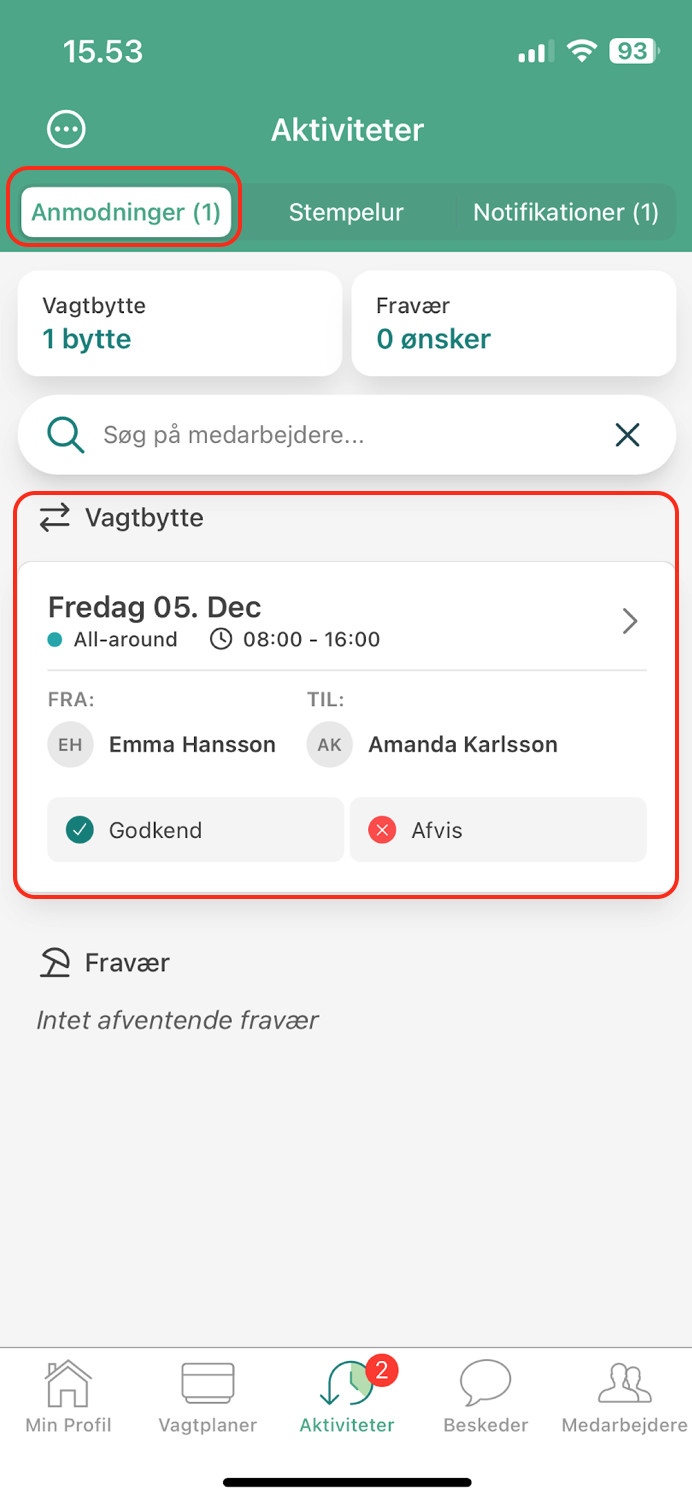
Task: Switch to the Notifikationer tab
Action: [565, 212]
